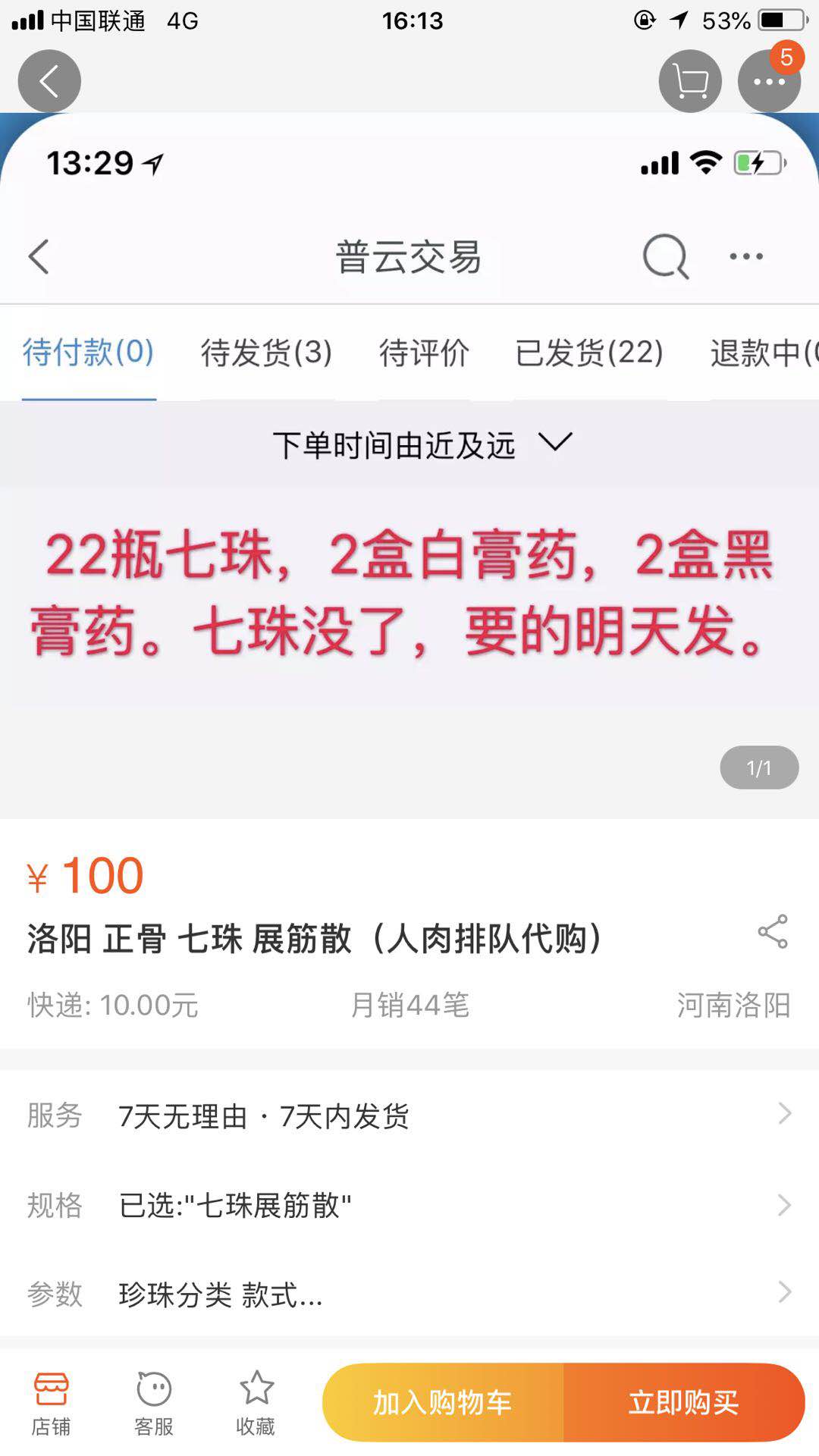Share this product listing
The width and height of the screenshot is (819, 1456).
(773, 932)
